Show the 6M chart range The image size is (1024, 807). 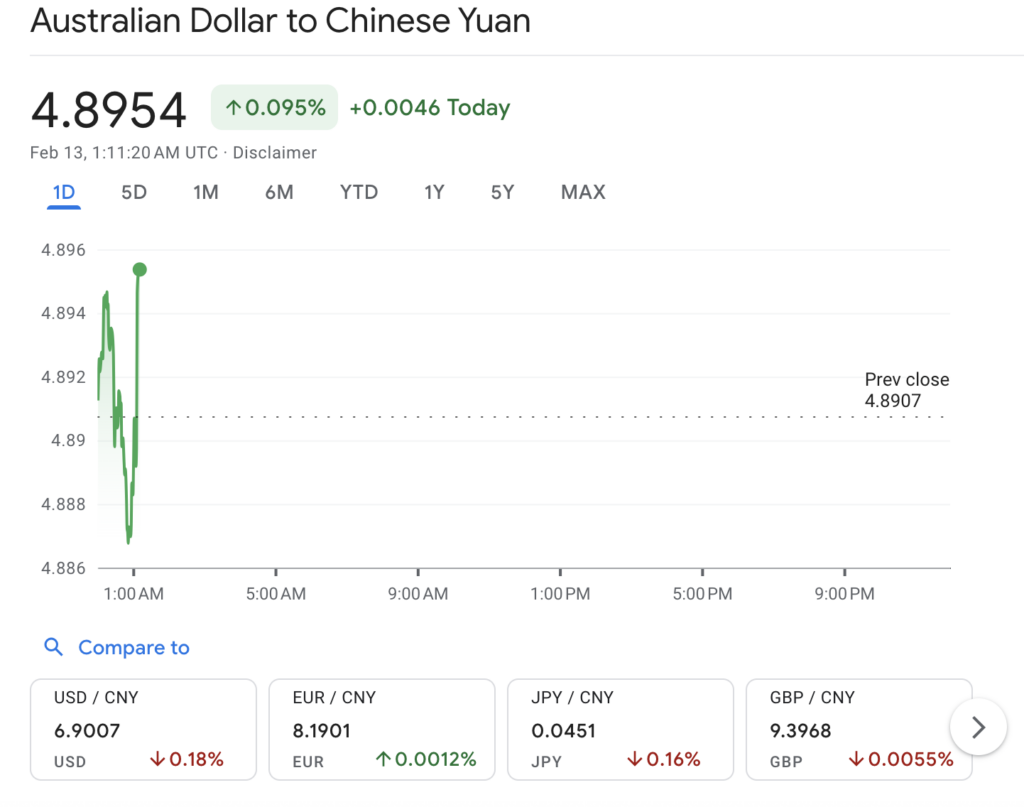[279, 192]
